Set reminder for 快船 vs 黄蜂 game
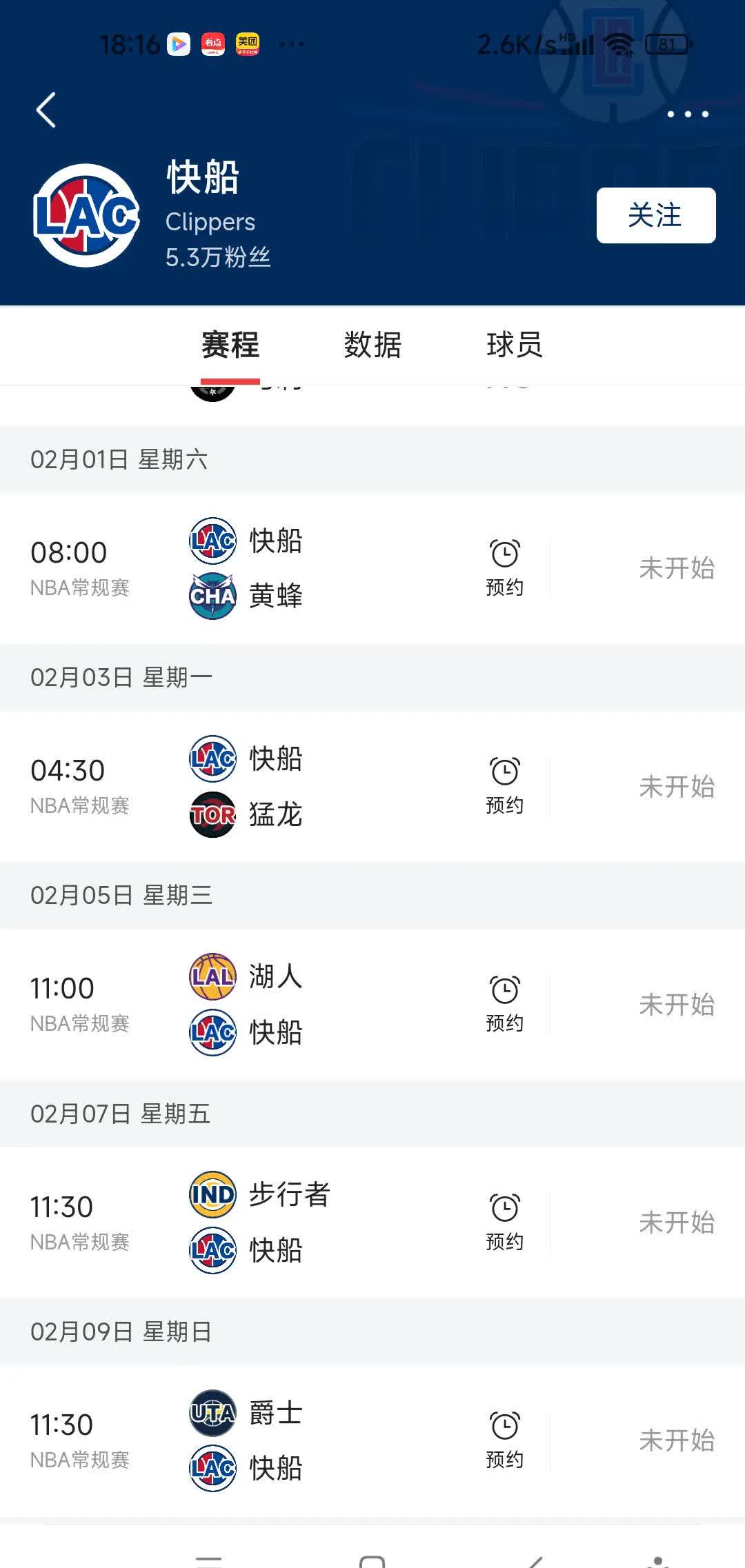The image size is (745, 1568). click(505, 568)
